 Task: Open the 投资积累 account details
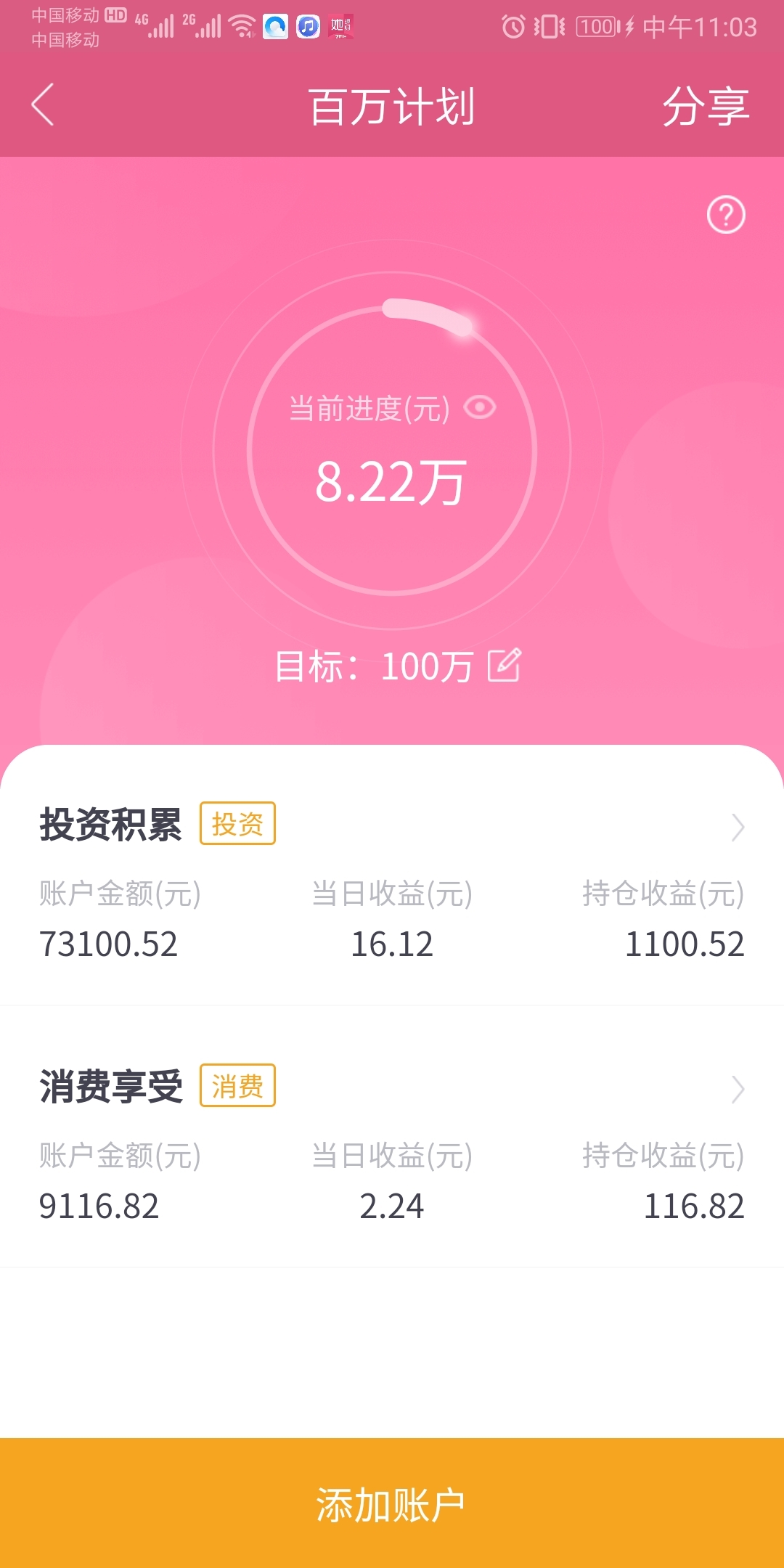click(392, 882)
